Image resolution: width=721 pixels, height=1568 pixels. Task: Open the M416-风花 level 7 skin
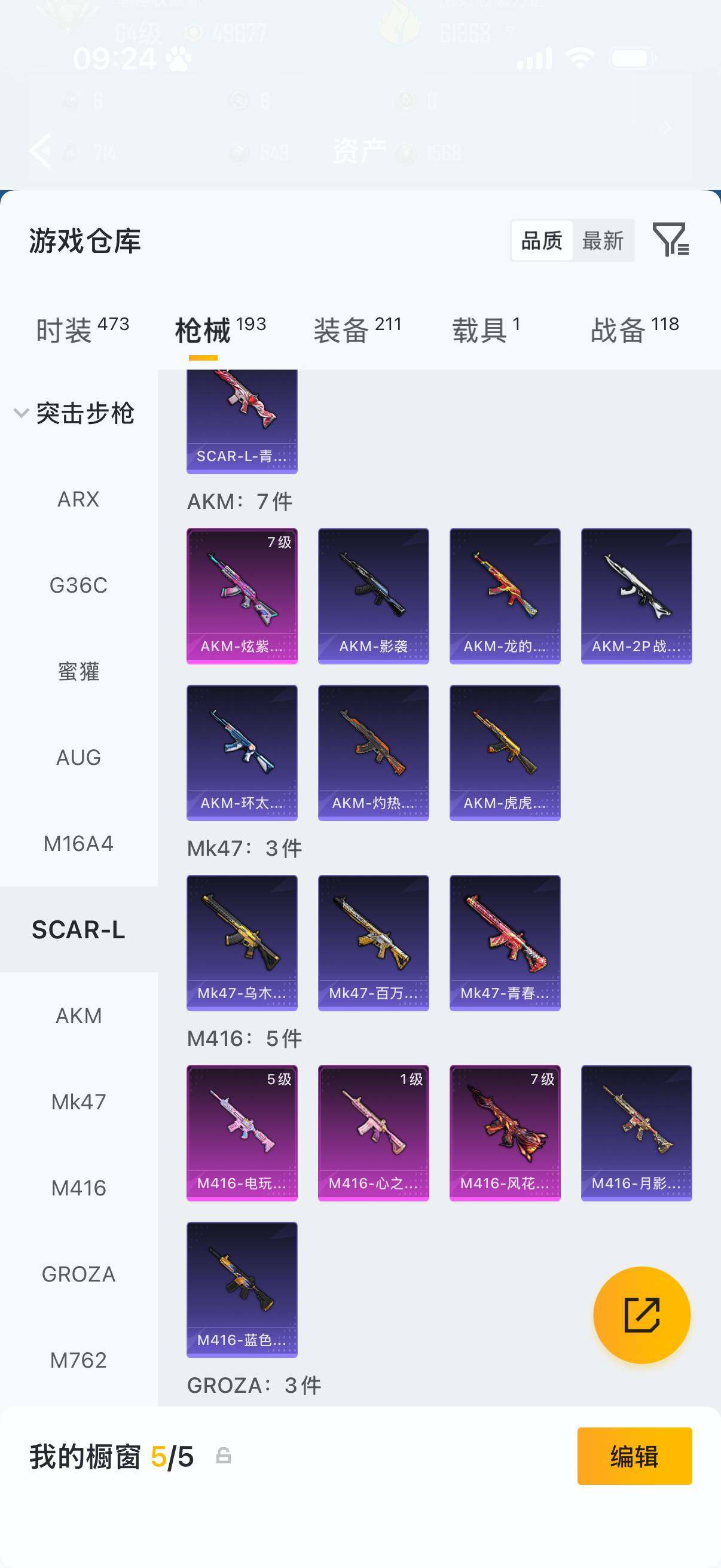pos(505,1133)
